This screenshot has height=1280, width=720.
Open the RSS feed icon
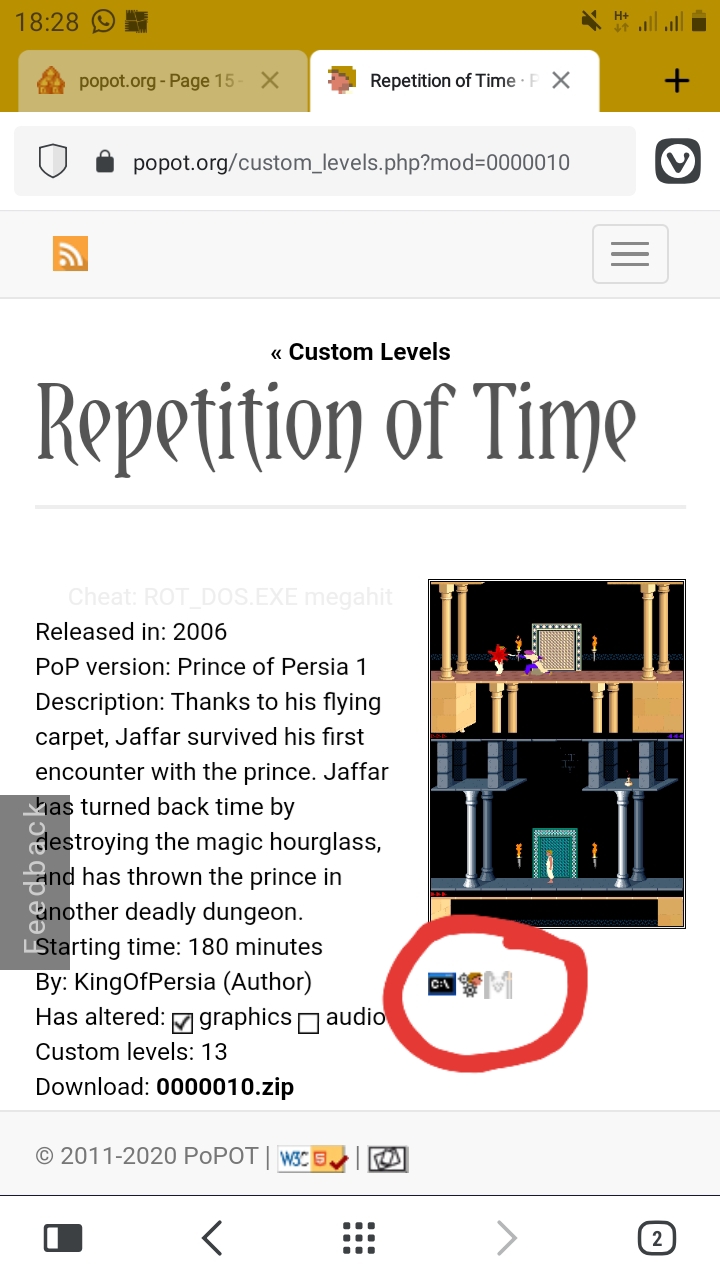coord(70,253)
